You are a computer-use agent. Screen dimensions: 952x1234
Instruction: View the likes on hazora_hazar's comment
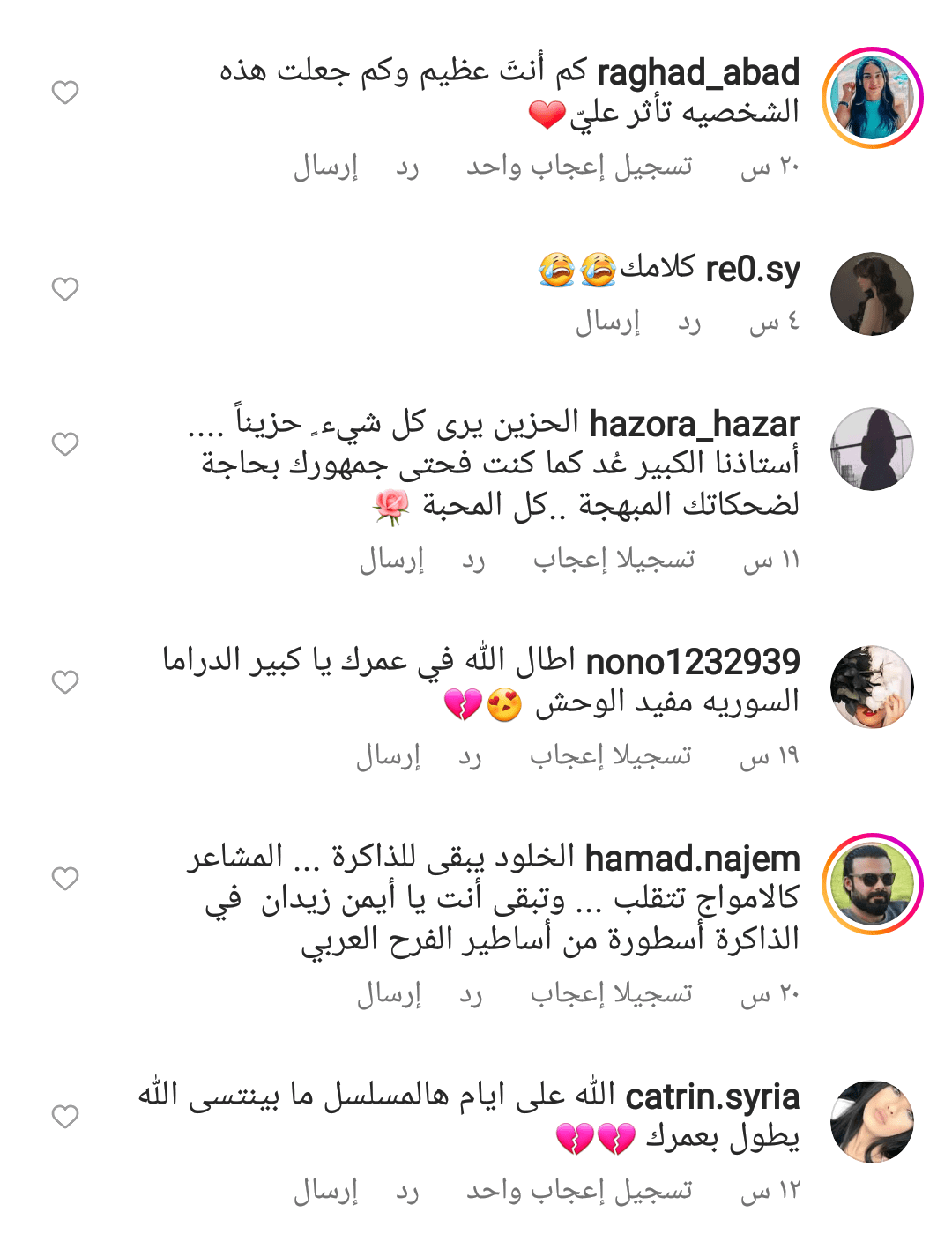pyautogui.click(x=614, y=561)
